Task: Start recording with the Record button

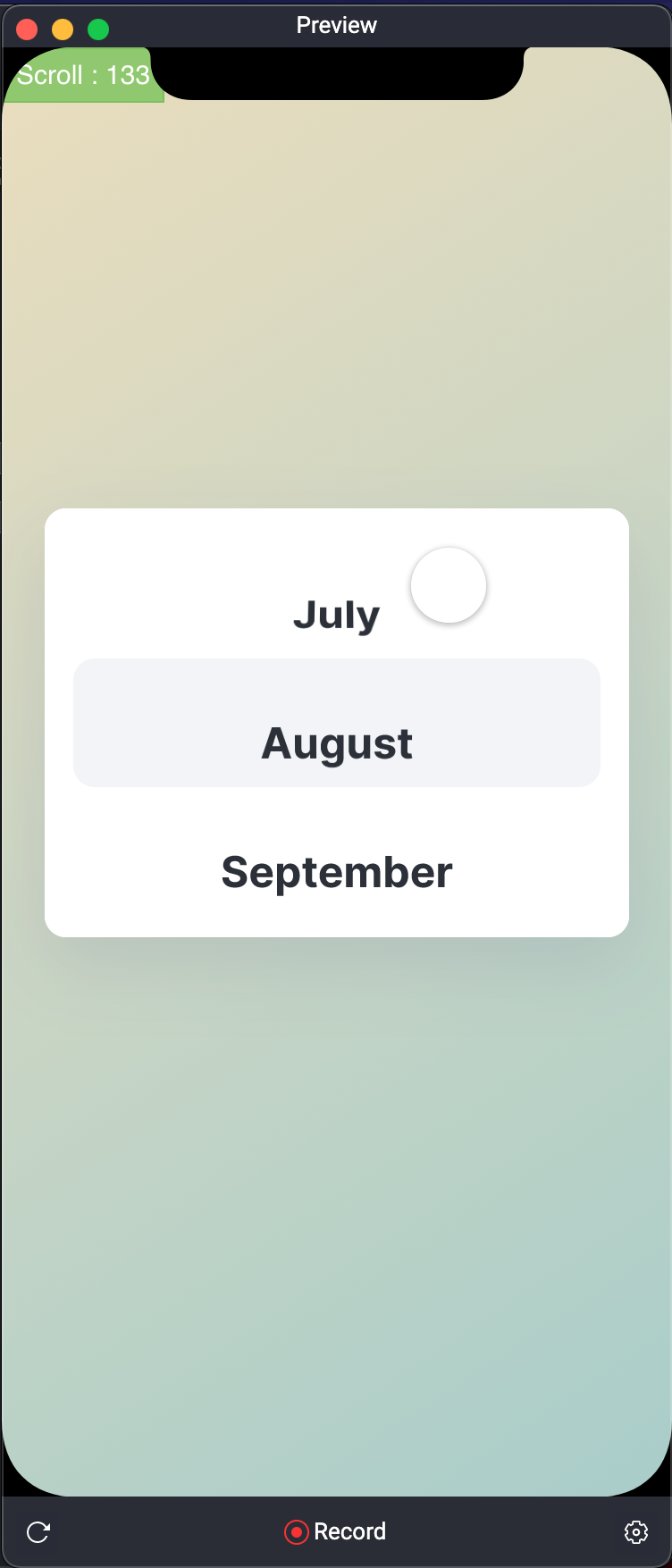Action: 336,1531
